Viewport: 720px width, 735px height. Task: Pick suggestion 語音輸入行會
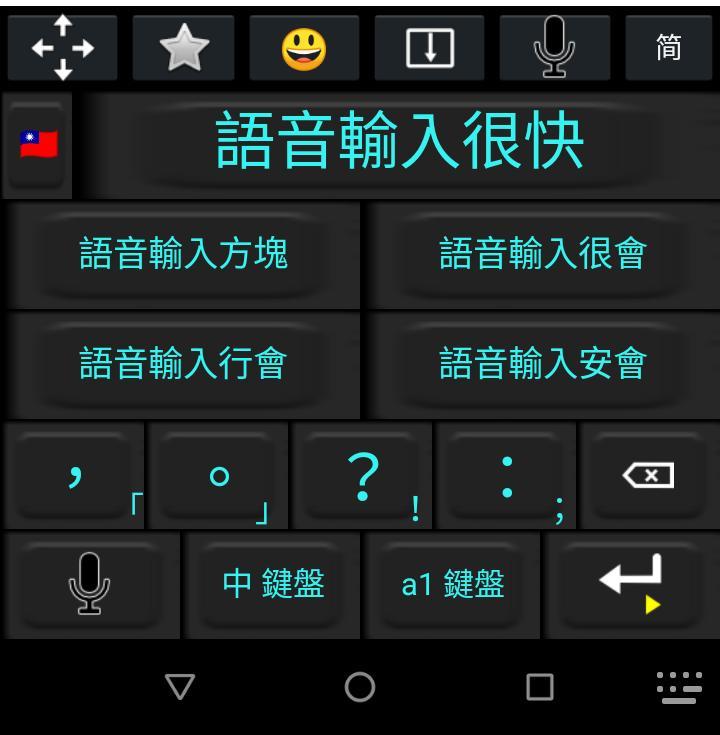pos(184,363)
